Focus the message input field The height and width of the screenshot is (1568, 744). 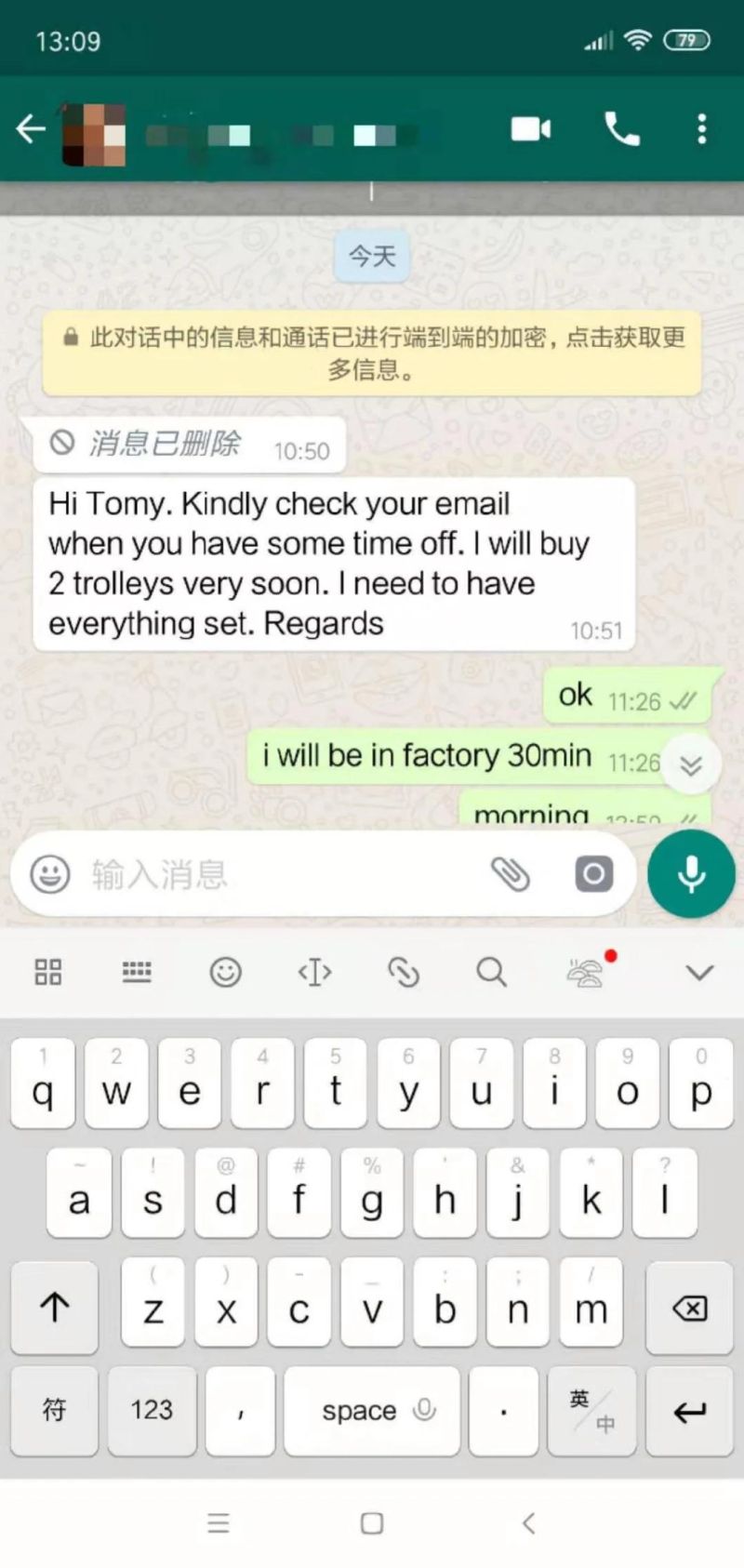279,874
